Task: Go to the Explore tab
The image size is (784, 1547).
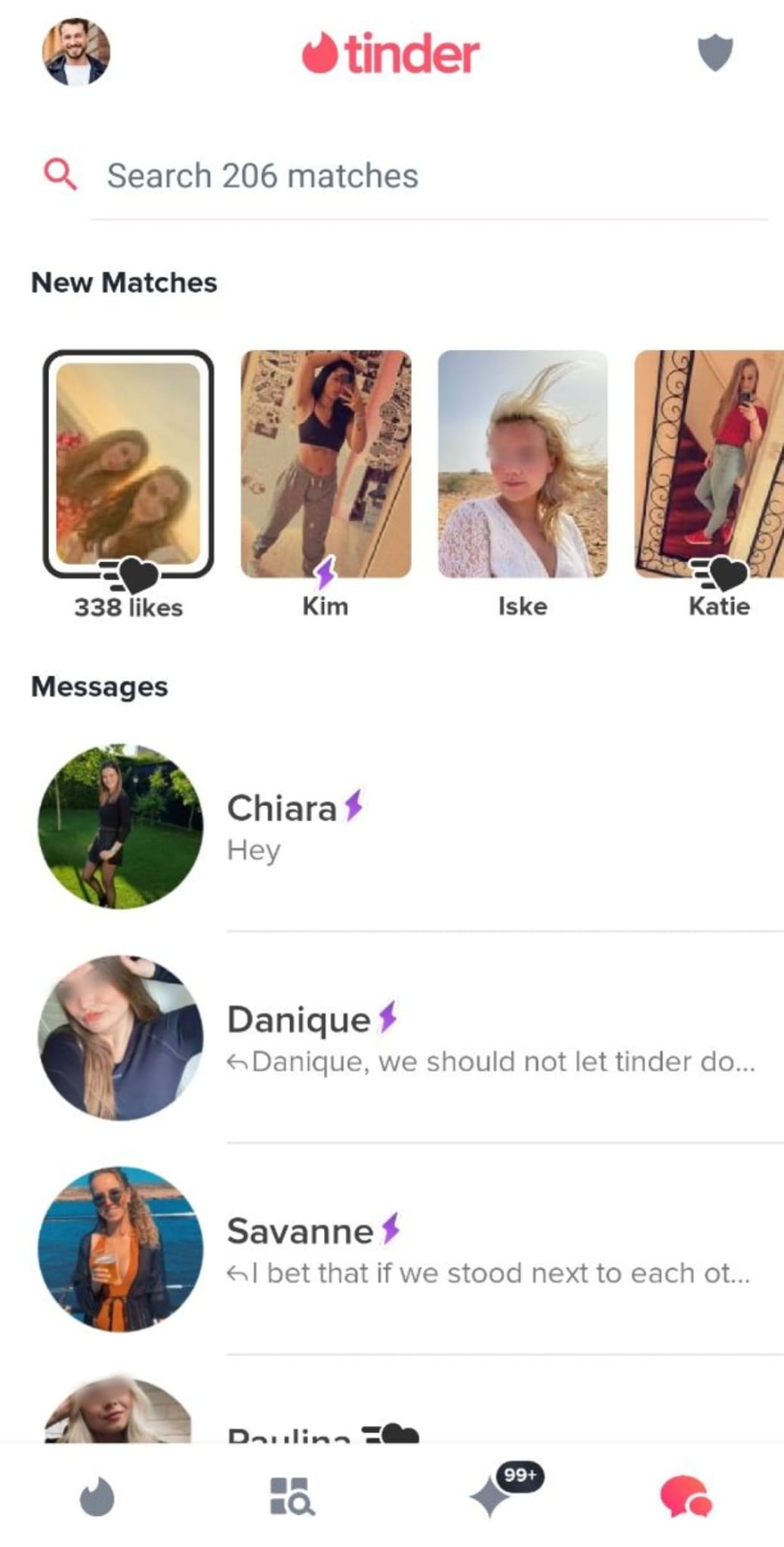Action: tap(292, 1497)
